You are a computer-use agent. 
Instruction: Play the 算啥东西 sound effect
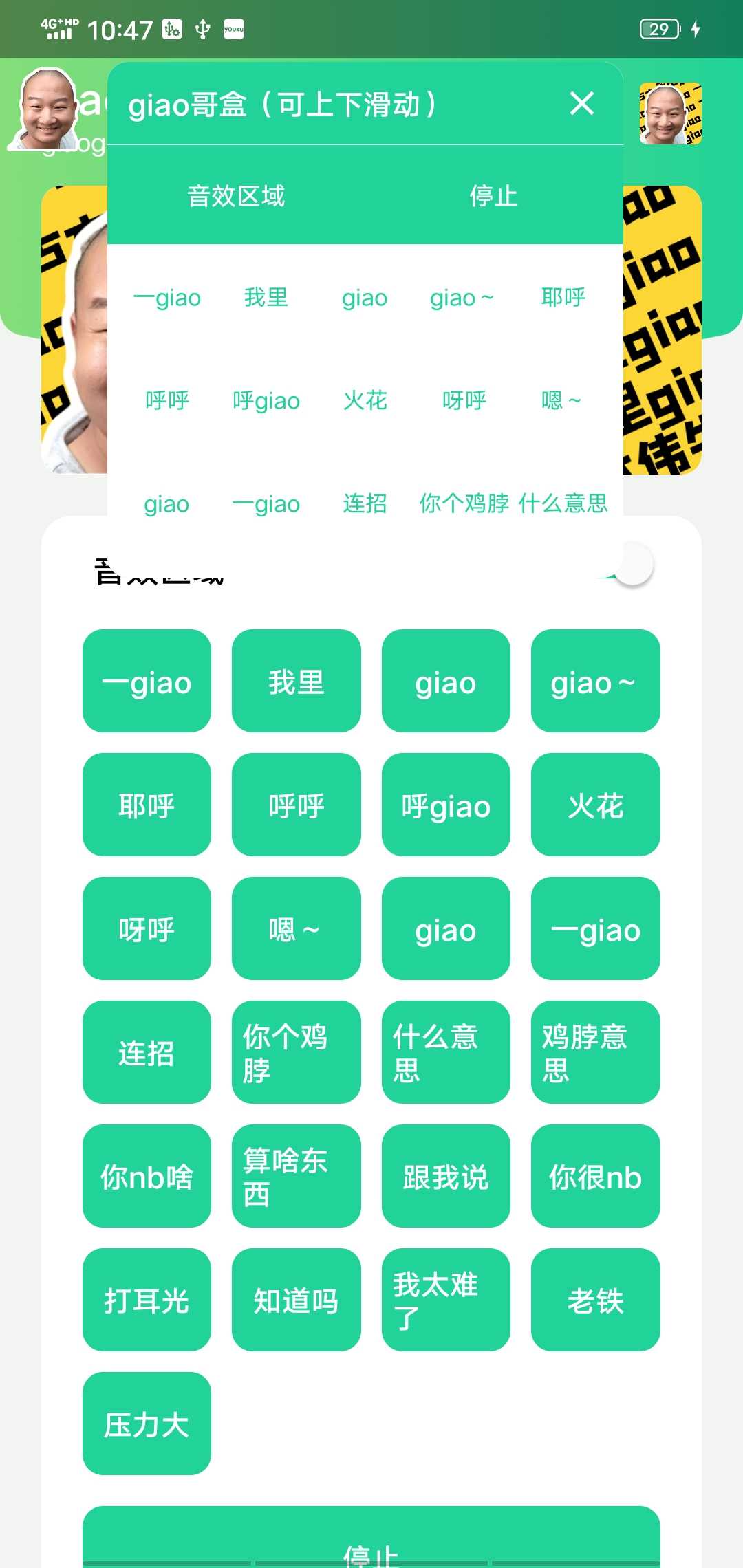(296, 1176)
